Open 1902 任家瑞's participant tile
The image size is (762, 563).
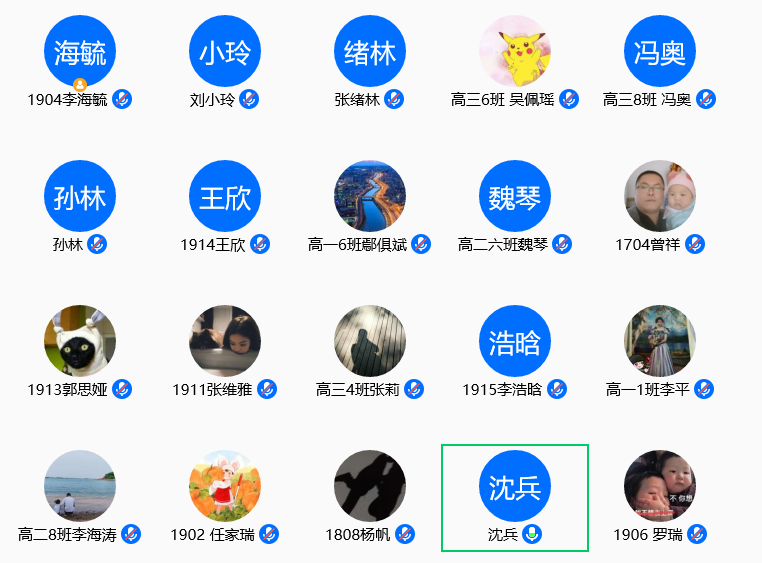coord(225,486)
